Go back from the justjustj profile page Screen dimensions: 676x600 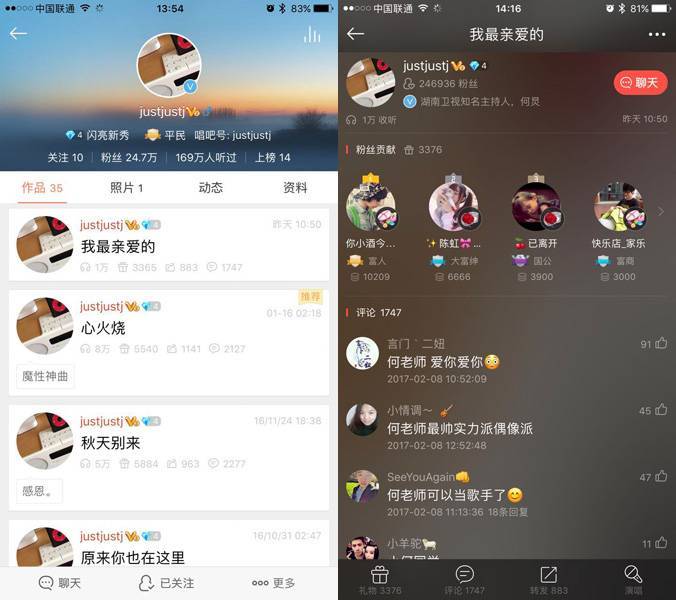18,34
